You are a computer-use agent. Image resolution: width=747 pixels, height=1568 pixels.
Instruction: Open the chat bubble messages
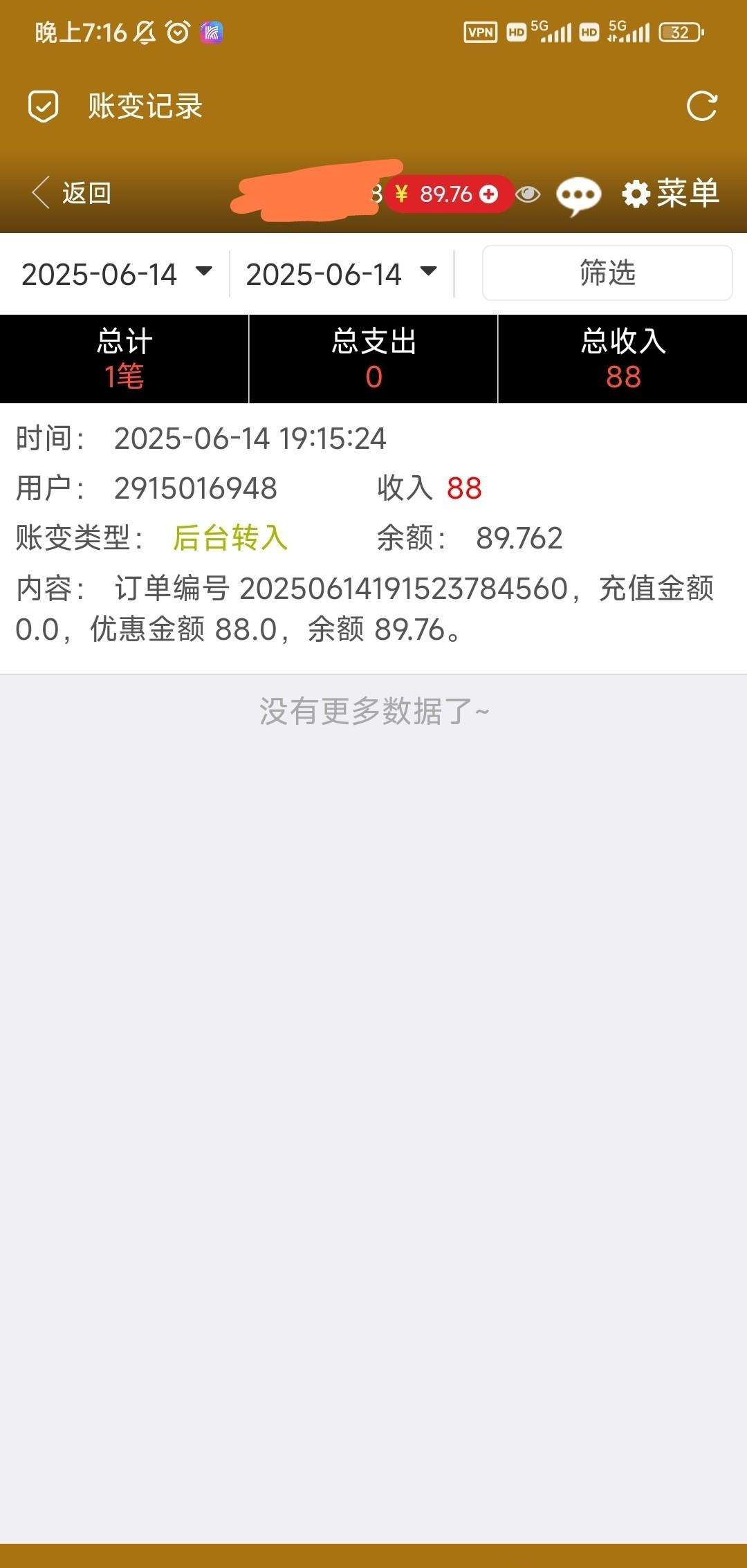(x=578, y=195)
